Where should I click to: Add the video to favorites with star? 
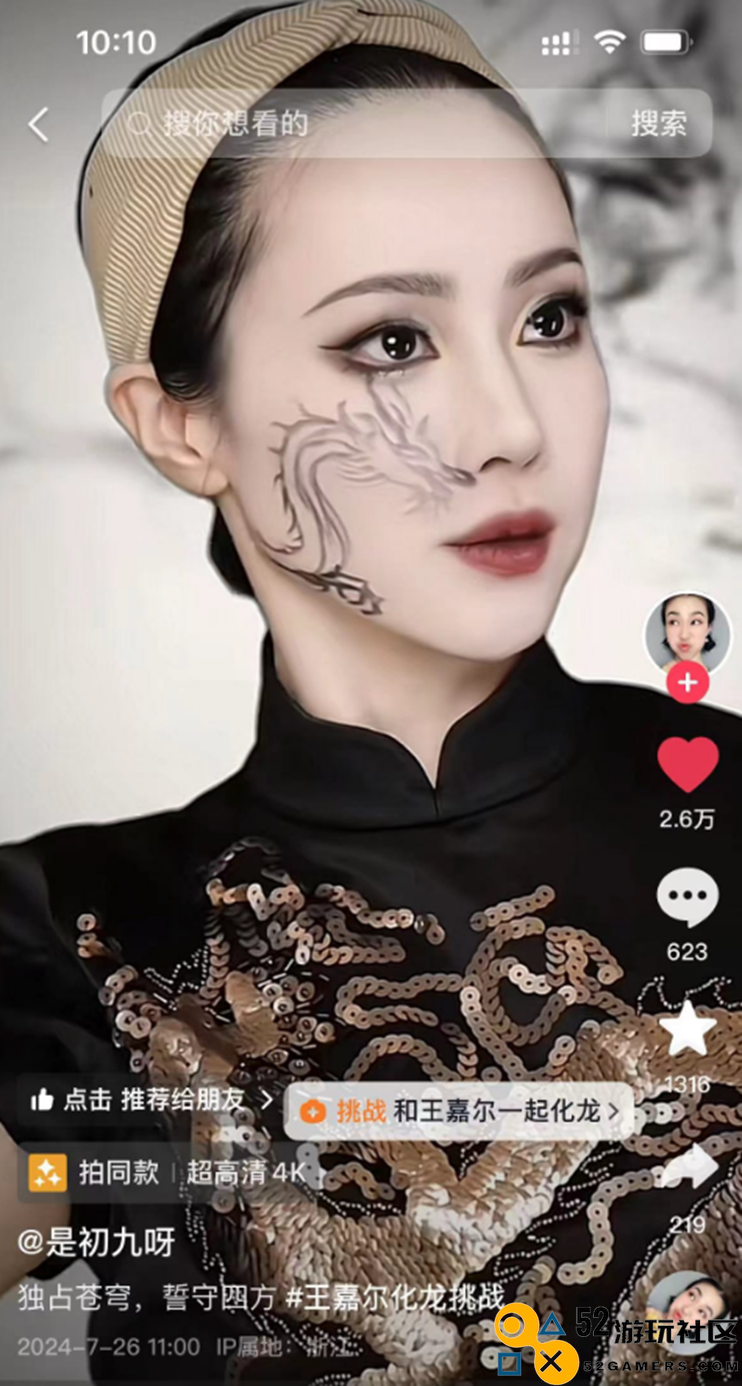[x=687, y=1030]
